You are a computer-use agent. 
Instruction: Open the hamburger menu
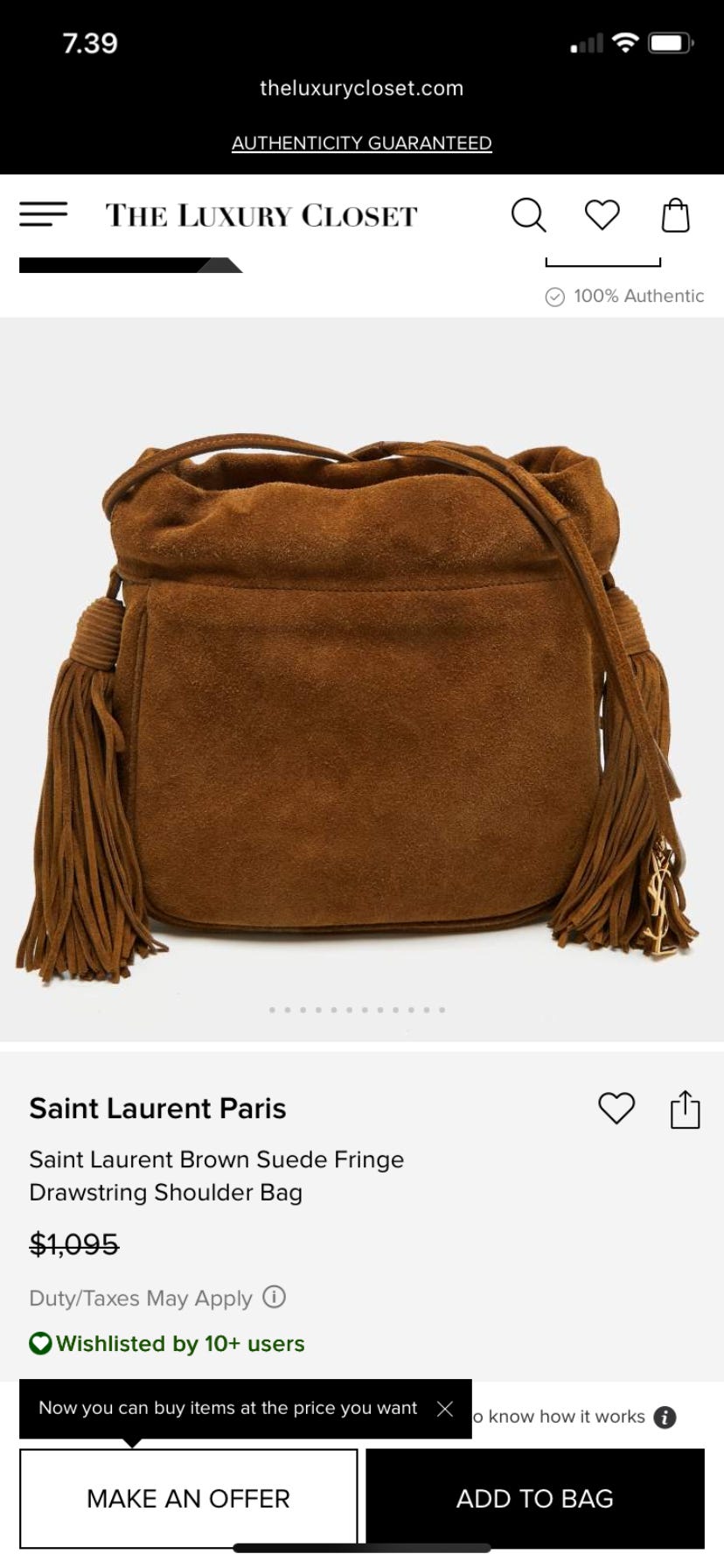43,214
